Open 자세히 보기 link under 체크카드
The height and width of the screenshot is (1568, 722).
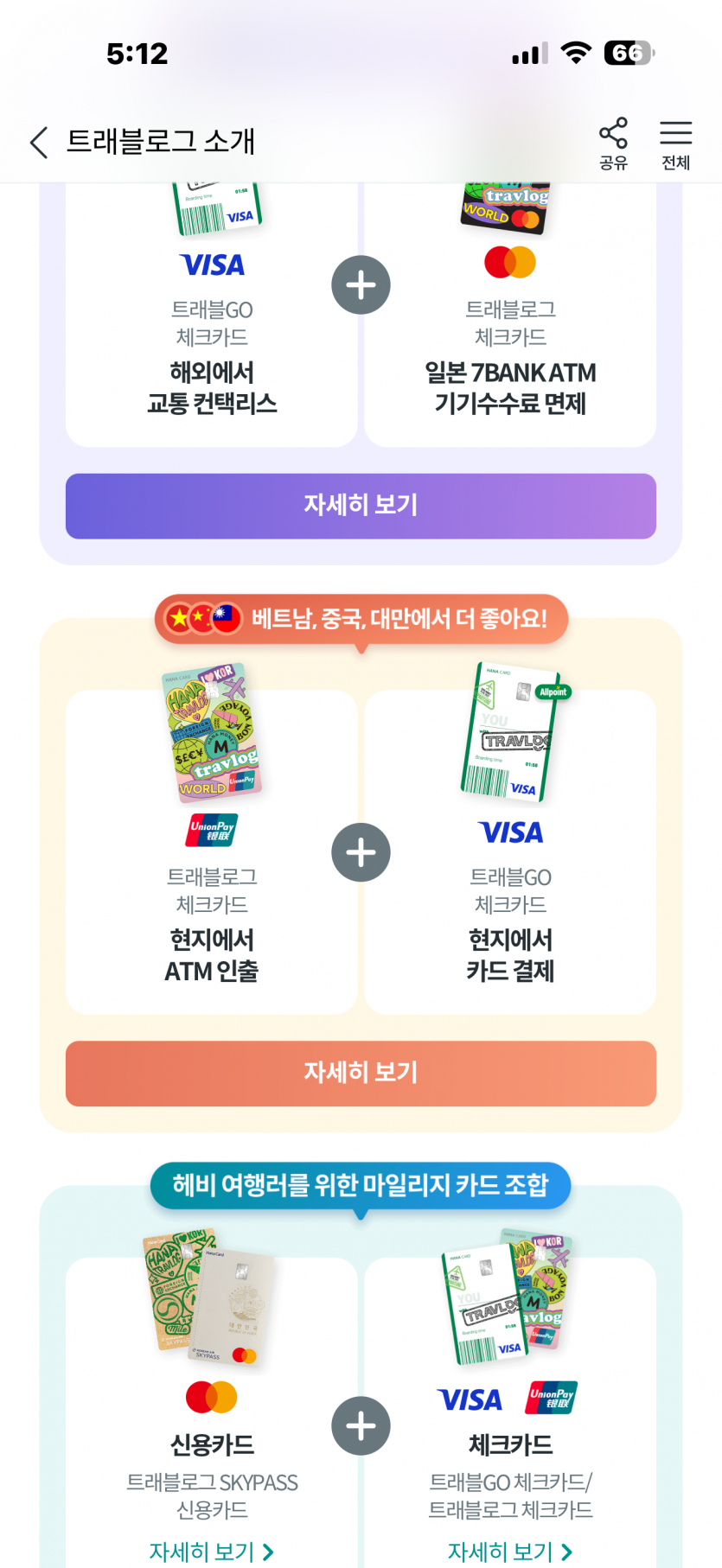click(509, 1552)
